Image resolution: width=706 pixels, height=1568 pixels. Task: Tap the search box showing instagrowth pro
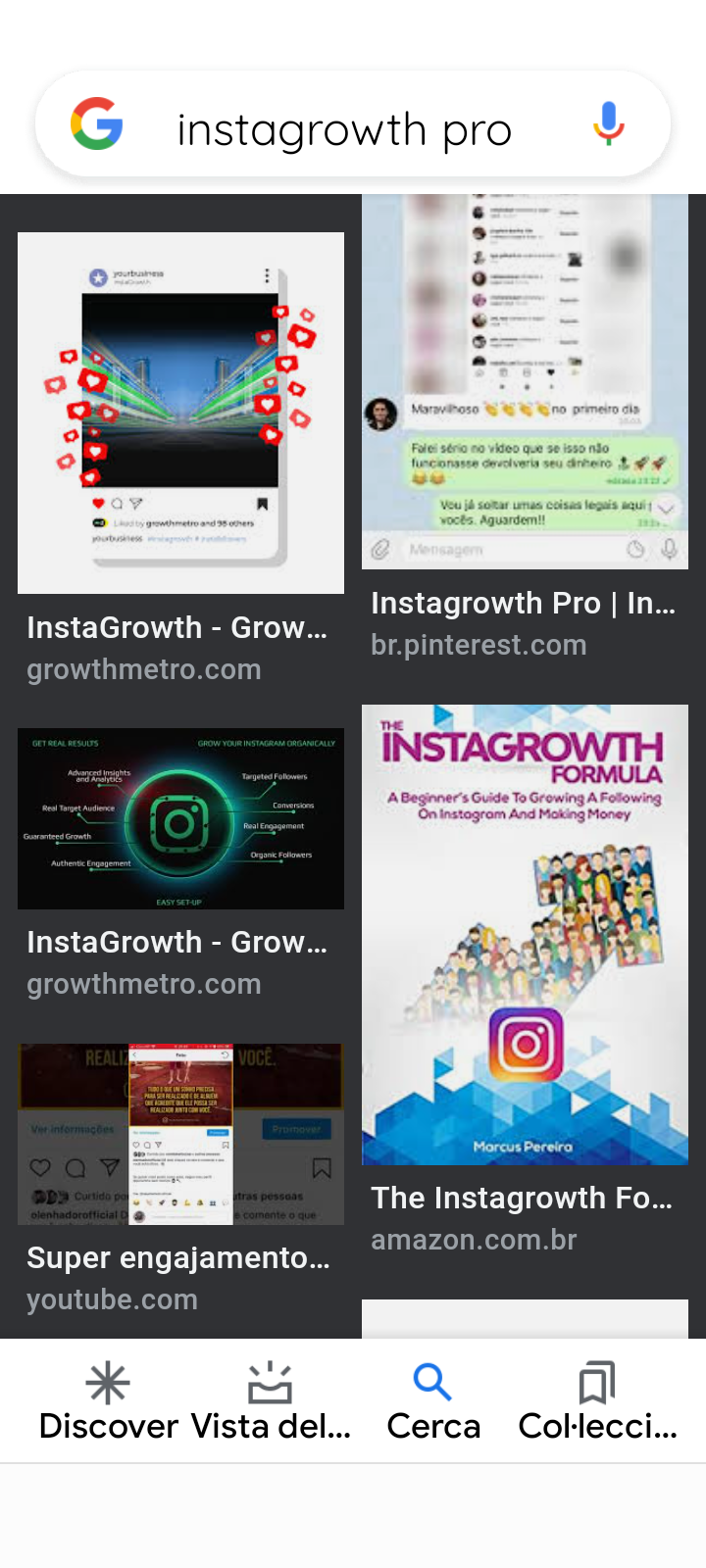click(x=343, y=129)
